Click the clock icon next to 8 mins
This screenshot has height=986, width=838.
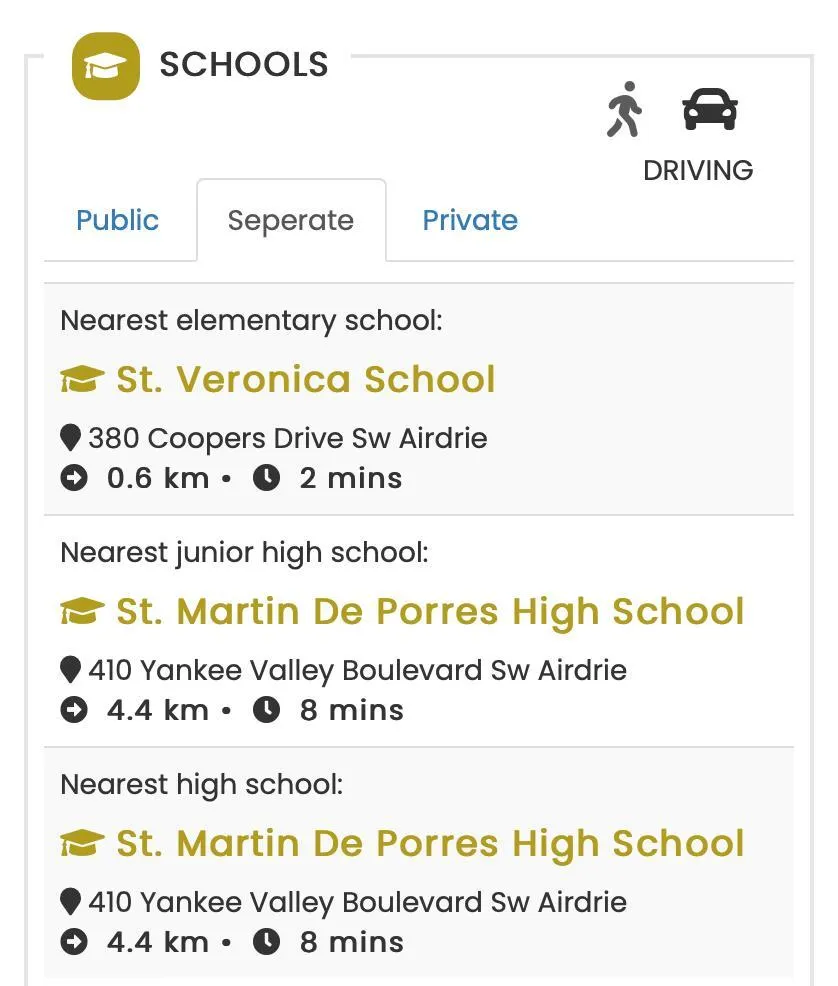(x=267, y=710)
